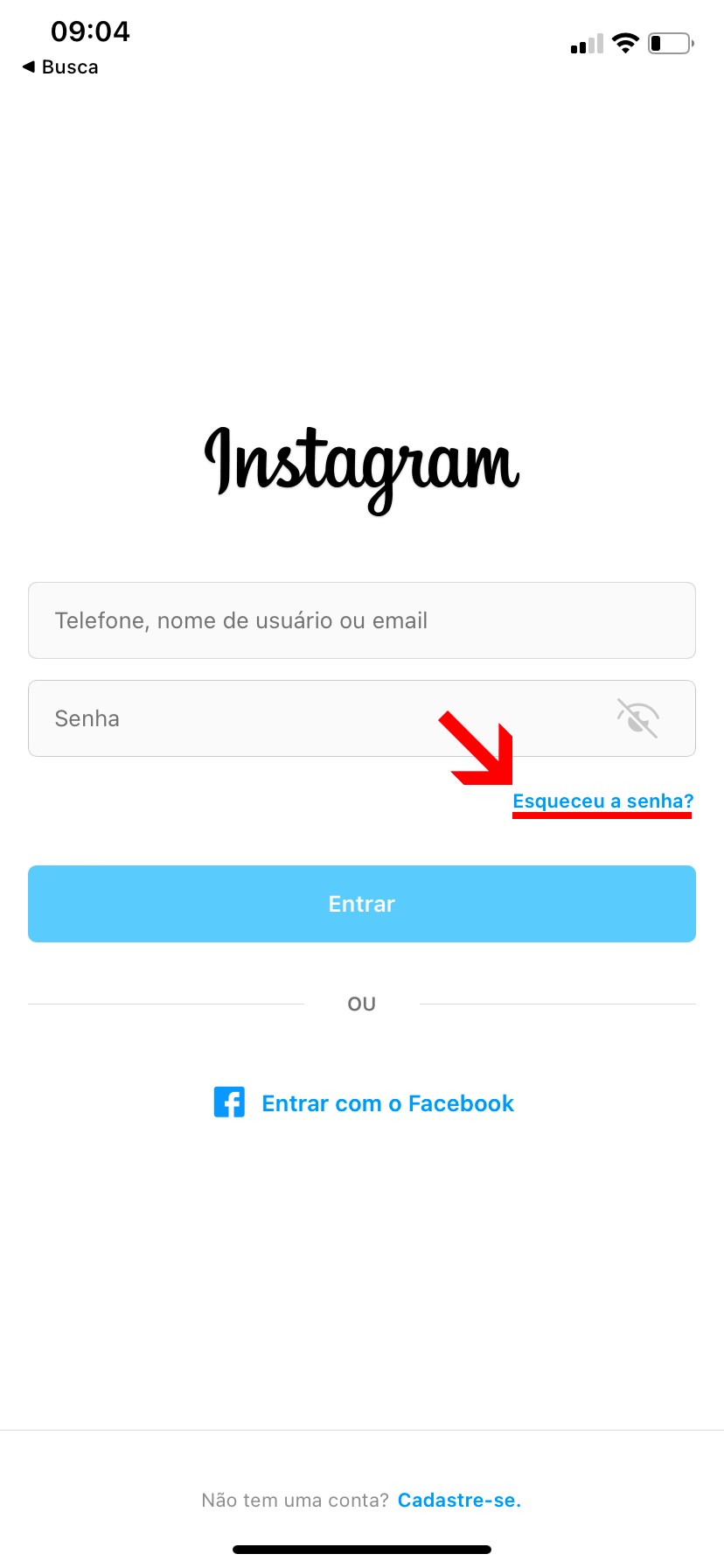
Task: Tap the Entrar login button
Action: click(x=361, y=904)
